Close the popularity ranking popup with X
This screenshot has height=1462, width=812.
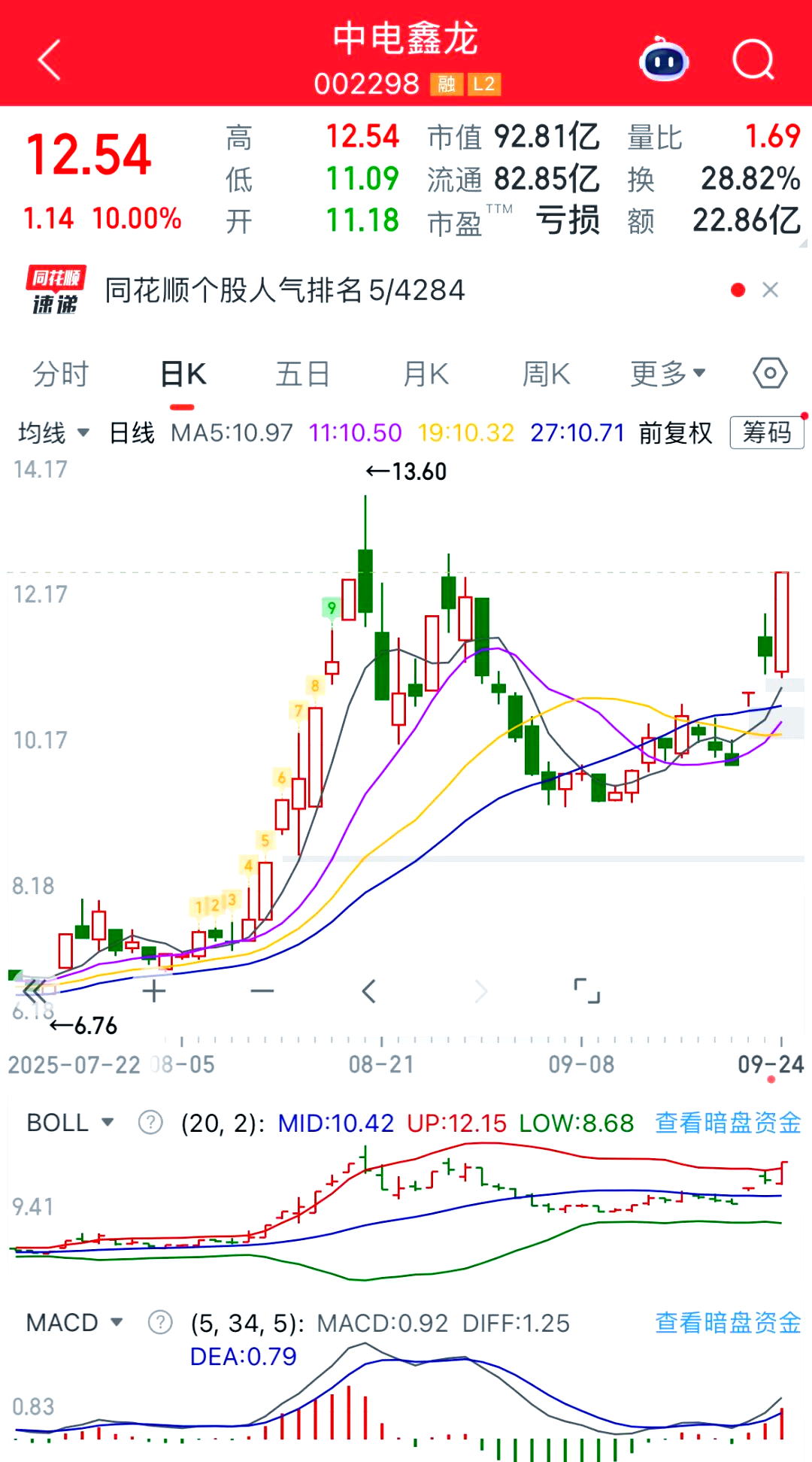[770, 290]
